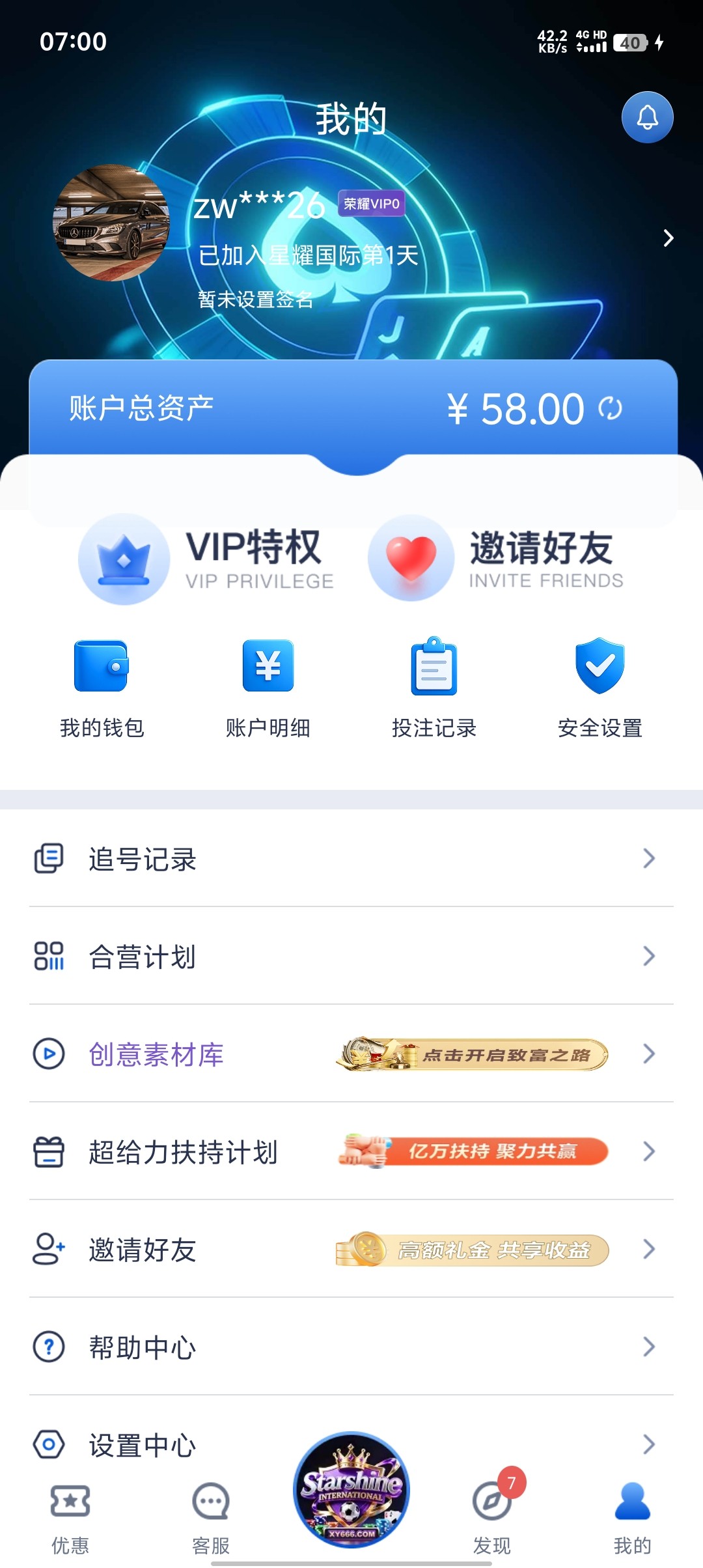Tap the 邀请好友 heart icon
Screen dimensions: 703x1568
[411, 559]
